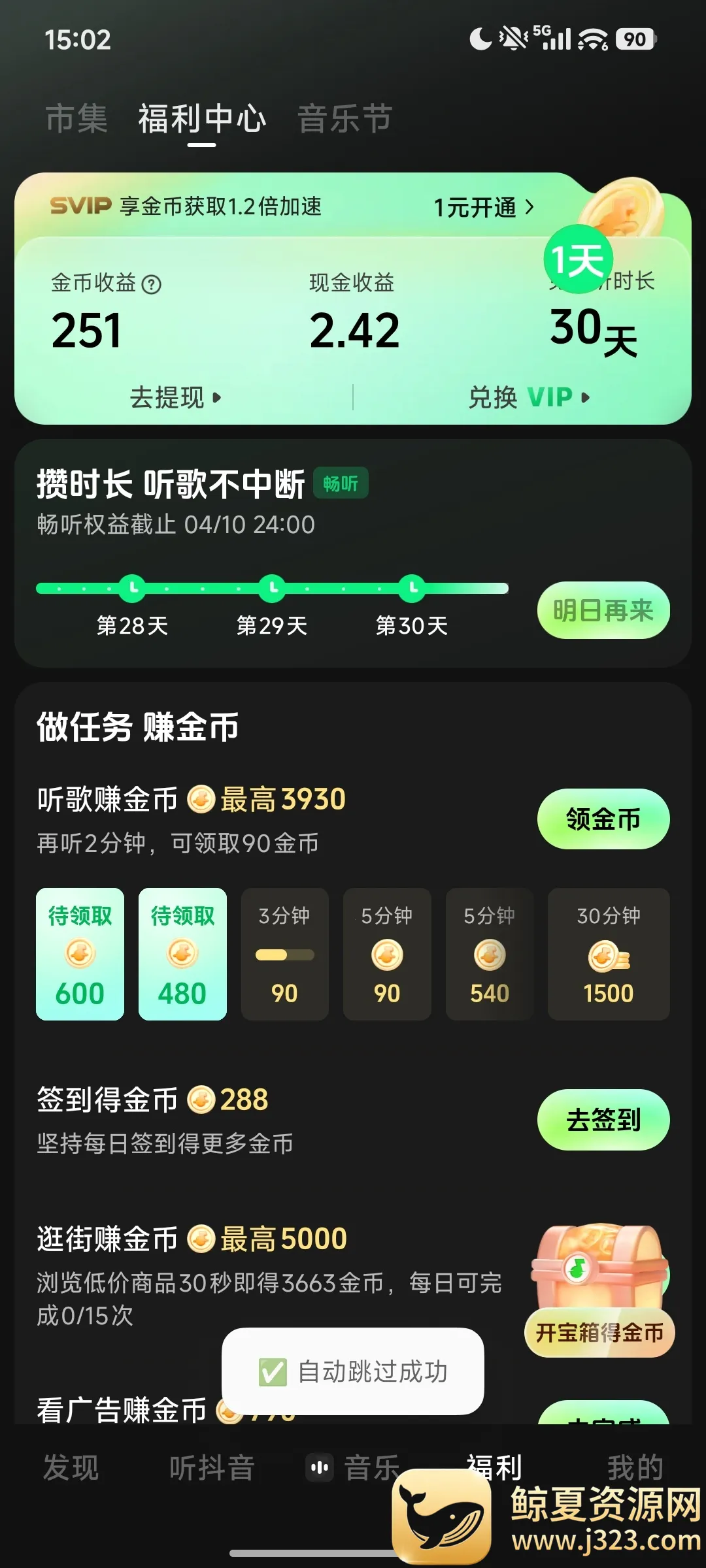Claim the pending 480 coin reward
Screen dimensions: 706x1568
[x=182, y=954]
